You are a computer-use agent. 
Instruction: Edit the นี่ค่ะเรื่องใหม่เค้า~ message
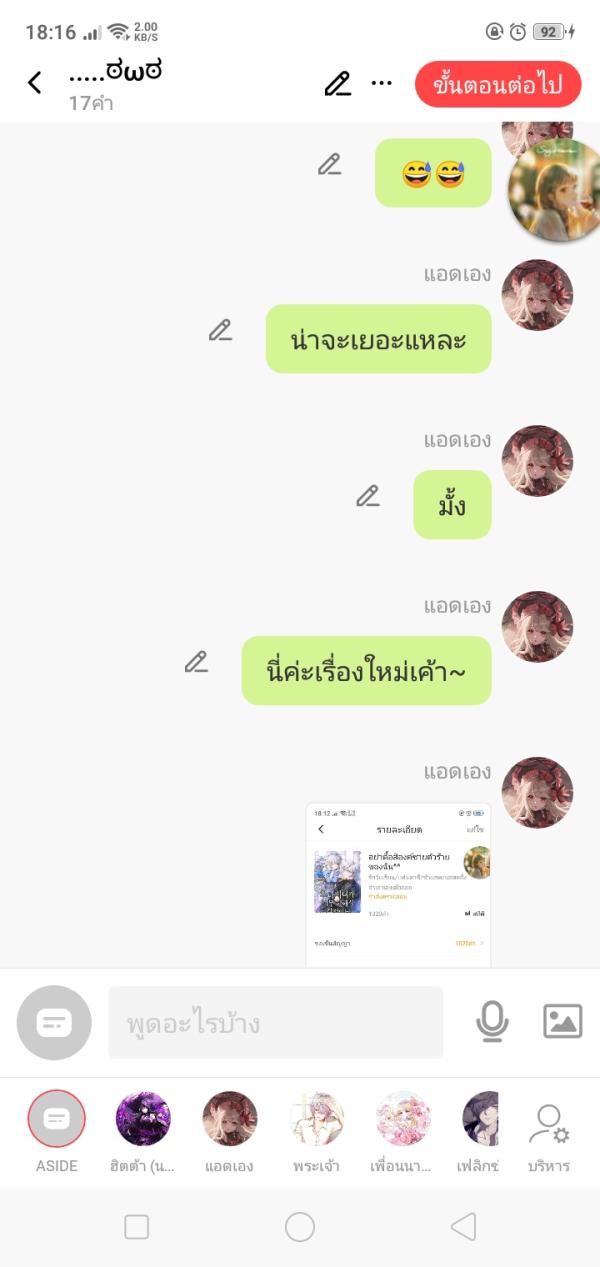coord(196,662)
